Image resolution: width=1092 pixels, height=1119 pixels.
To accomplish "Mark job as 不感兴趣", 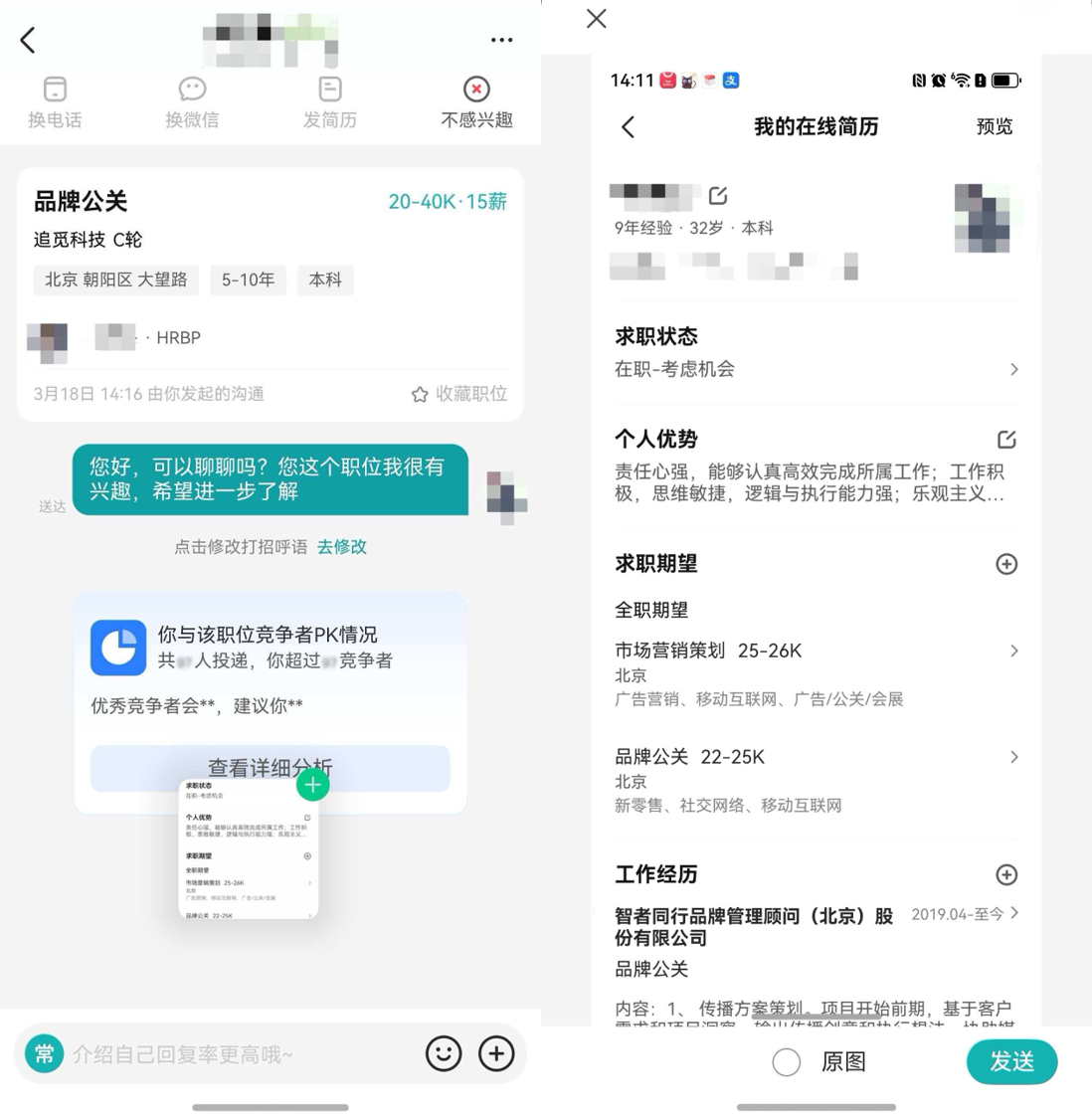I will pyautogui.click(x=476, y=102).
